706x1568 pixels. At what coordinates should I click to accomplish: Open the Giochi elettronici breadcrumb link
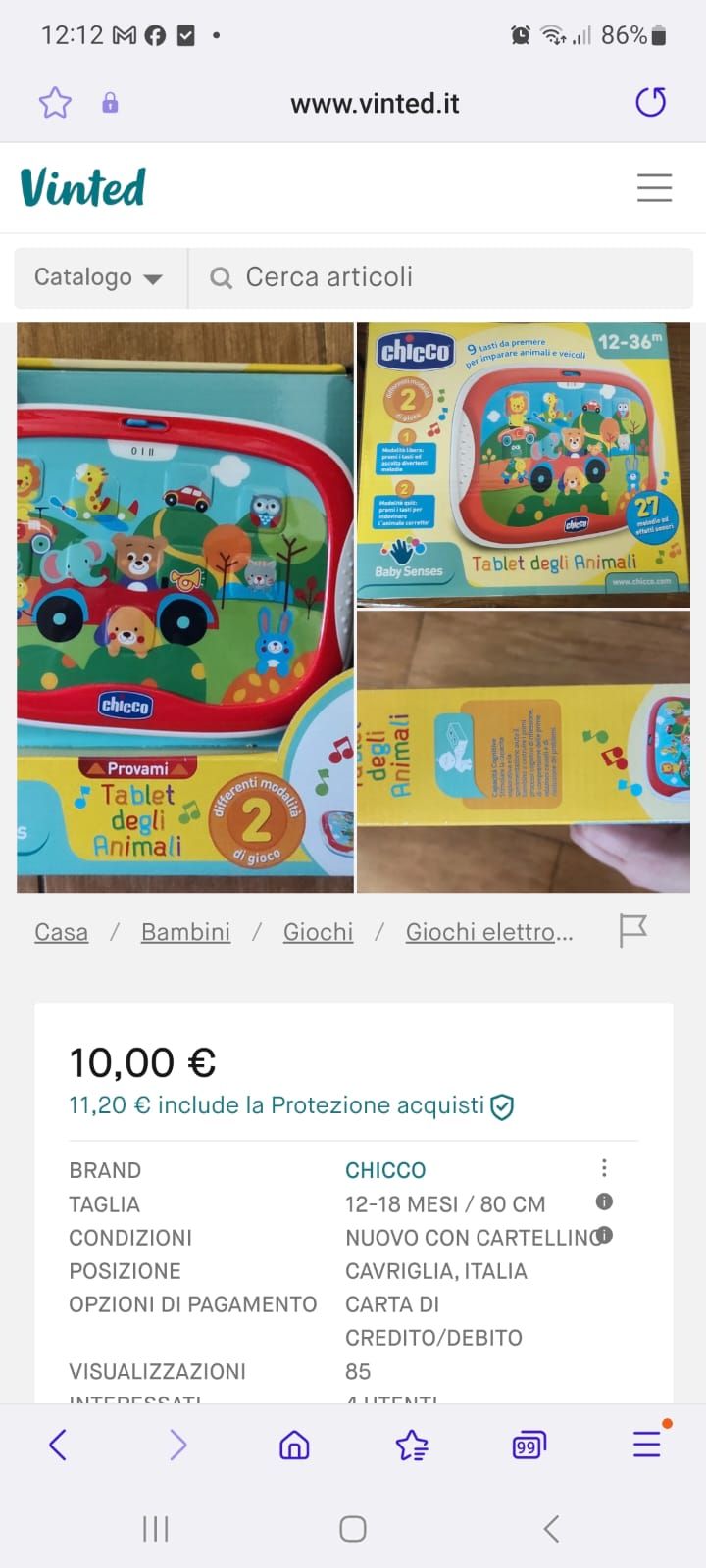[x=489, y=932]
